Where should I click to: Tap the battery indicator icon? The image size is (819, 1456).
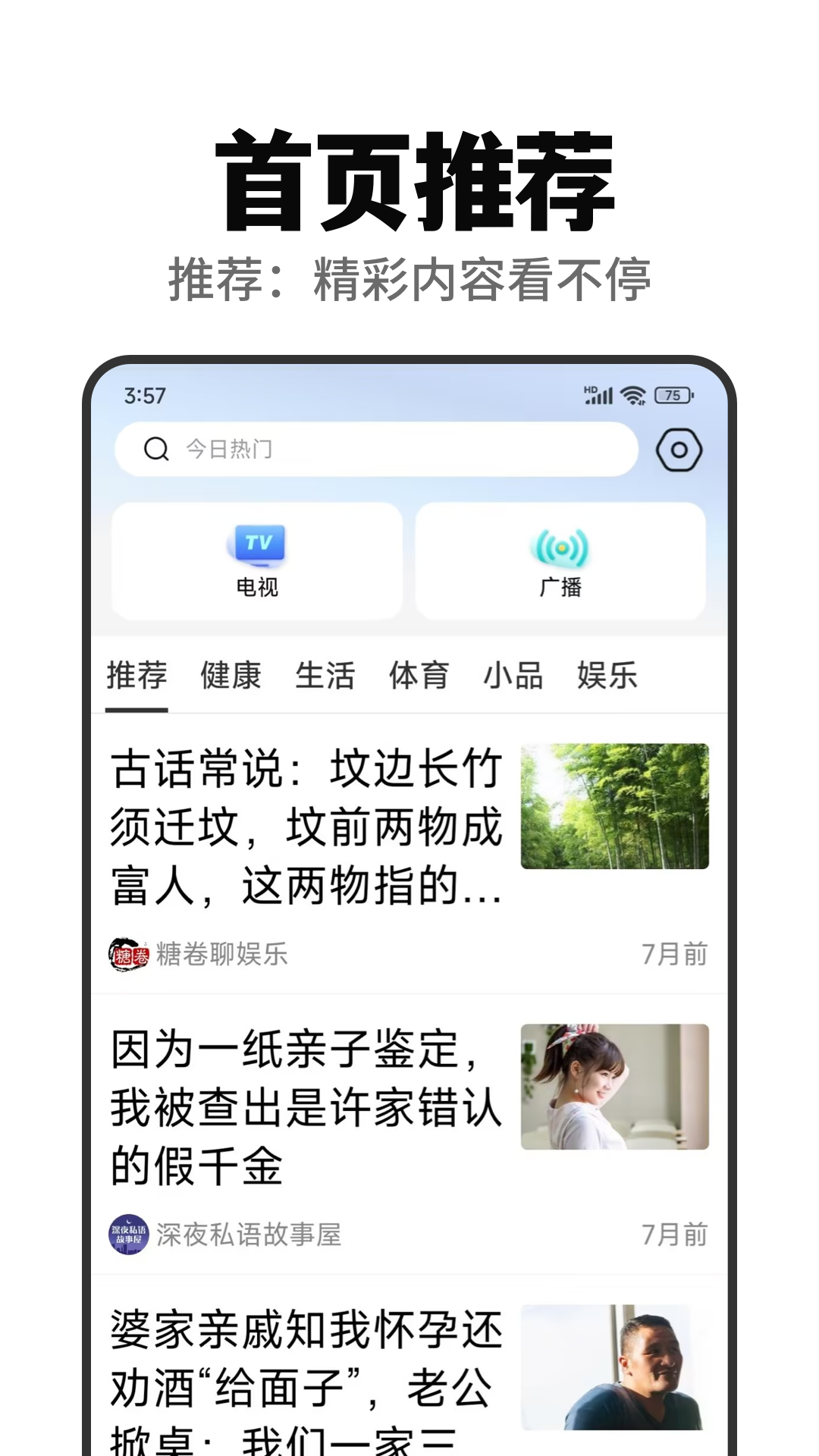[673, 394]
